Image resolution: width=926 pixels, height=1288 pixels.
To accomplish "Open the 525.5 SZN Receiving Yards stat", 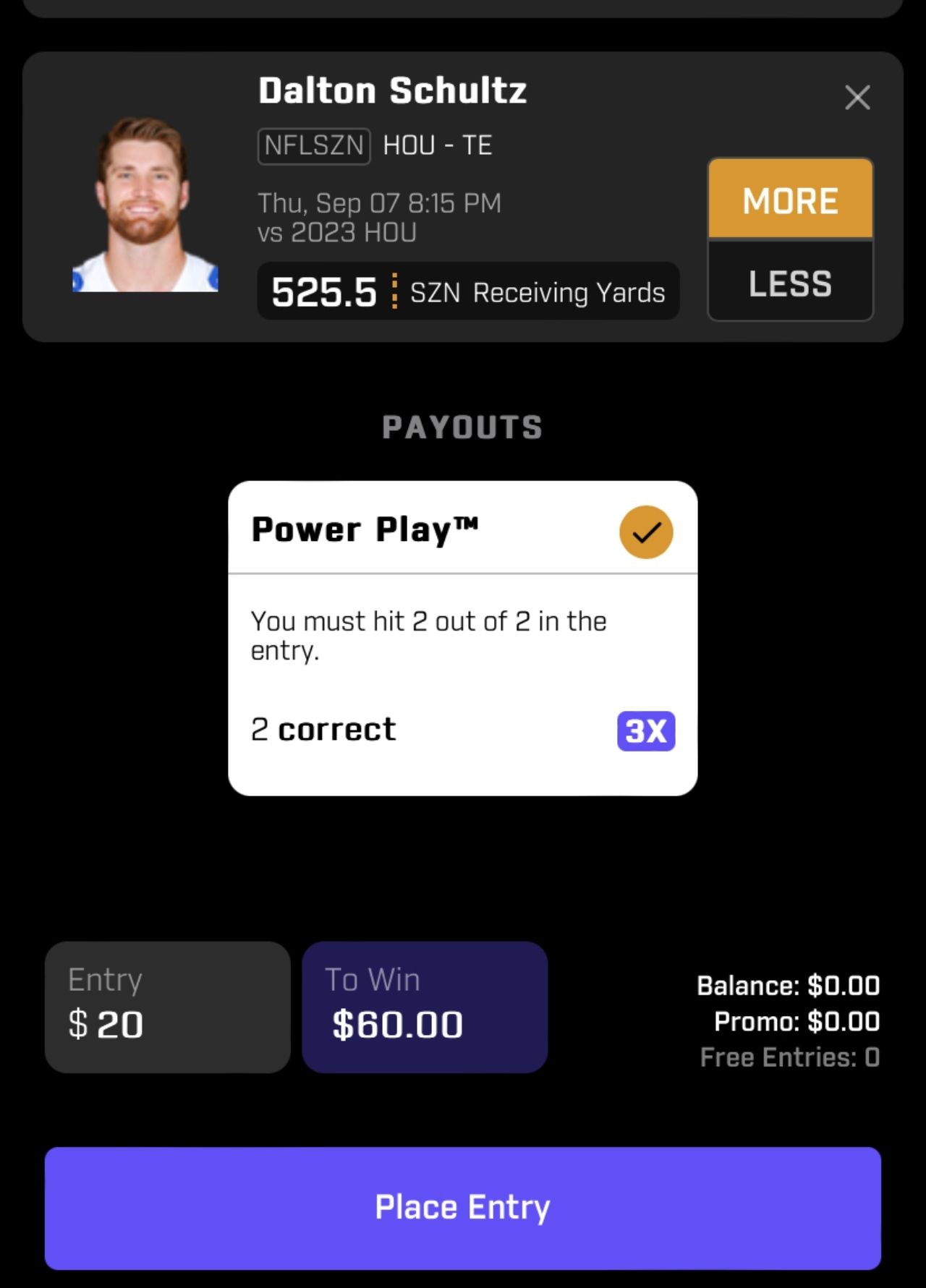I will pyautogui.click(x=468, y=292).
